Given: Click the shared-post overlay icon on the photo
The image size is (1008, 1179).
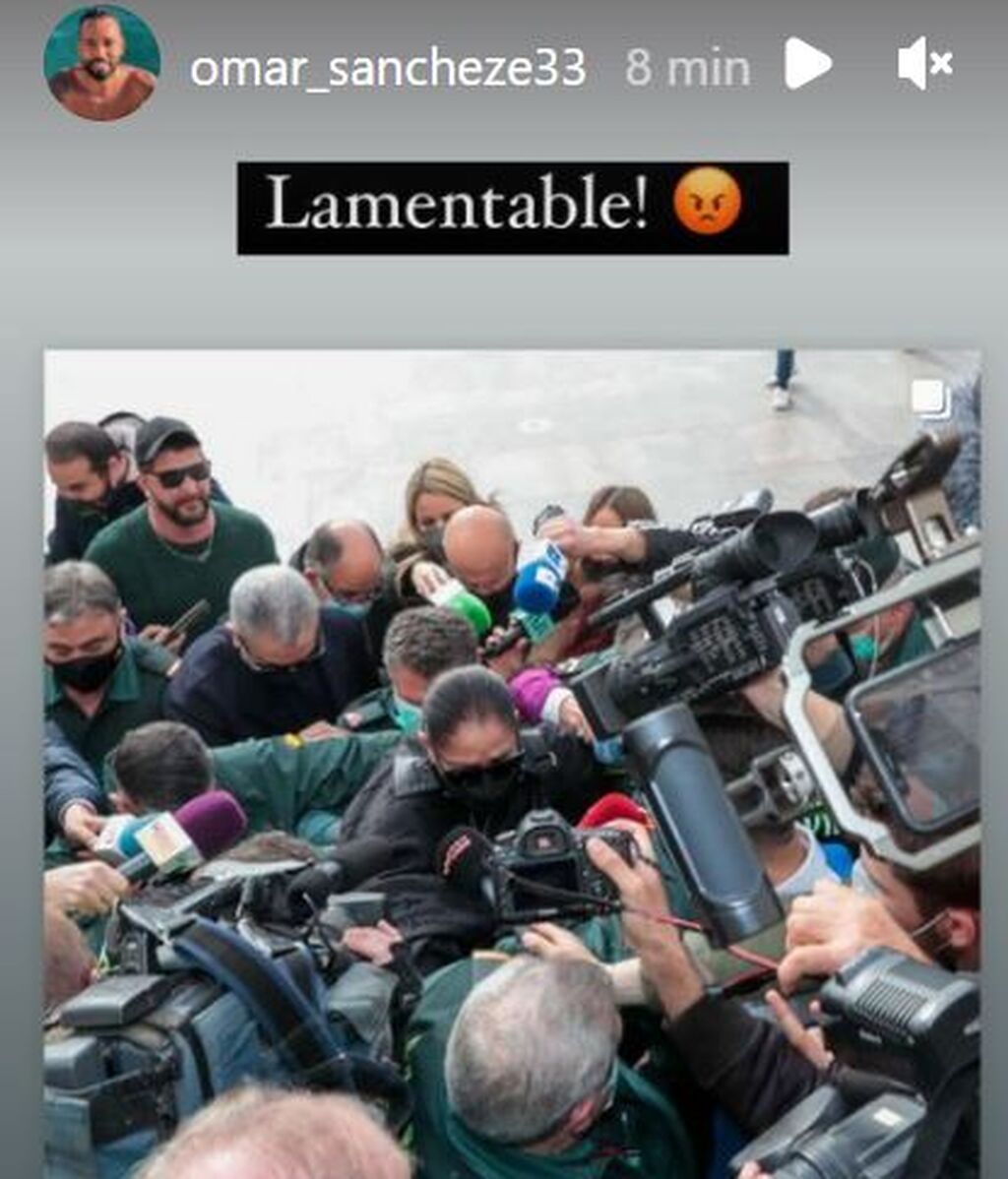Looking at the screenshot, I should tap(927, 395).
